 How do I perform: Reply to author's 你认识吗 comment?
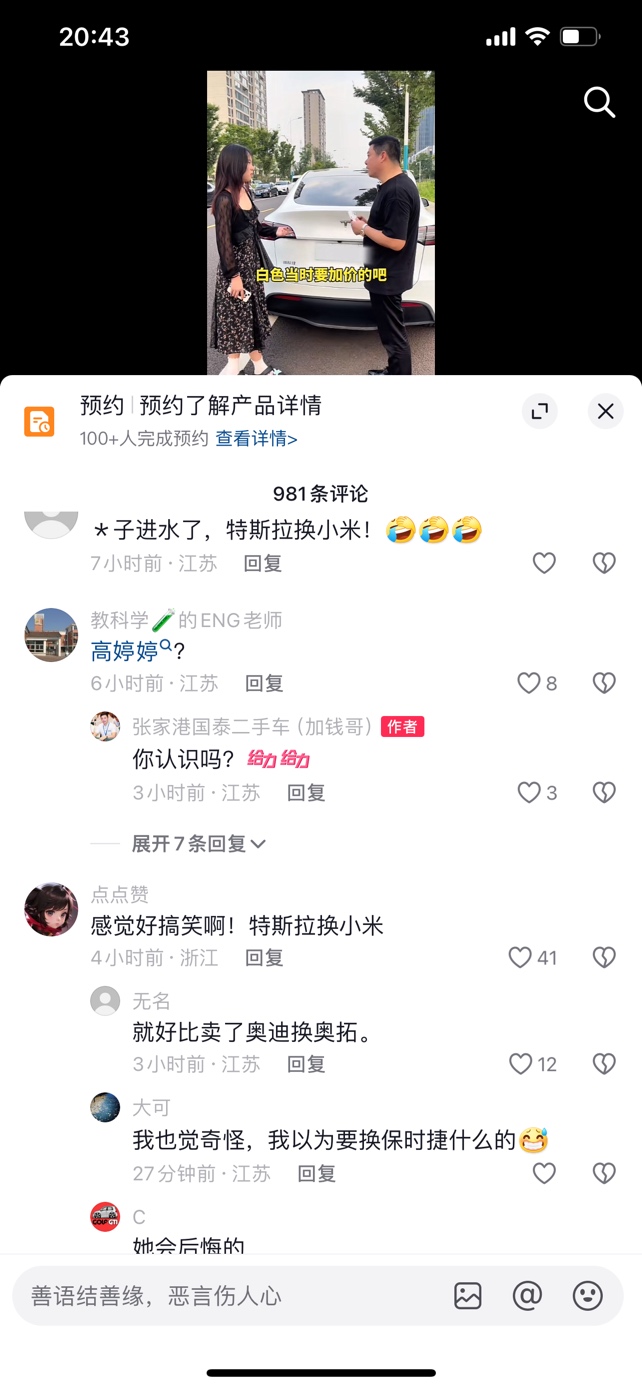click(306, 793)
